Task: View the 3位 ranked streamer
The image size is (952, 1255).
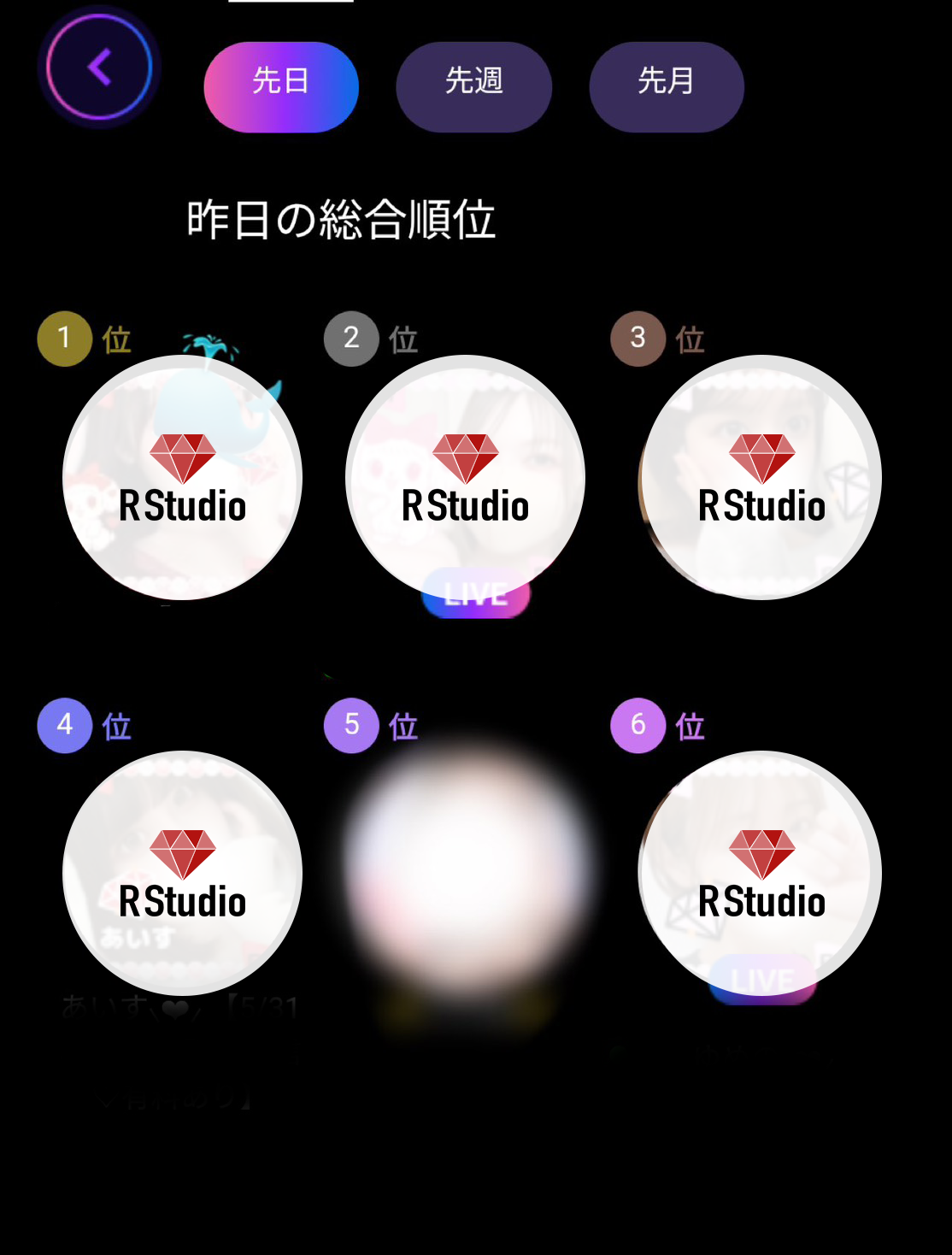Action: pyautogui.click(x=761, y=478)
